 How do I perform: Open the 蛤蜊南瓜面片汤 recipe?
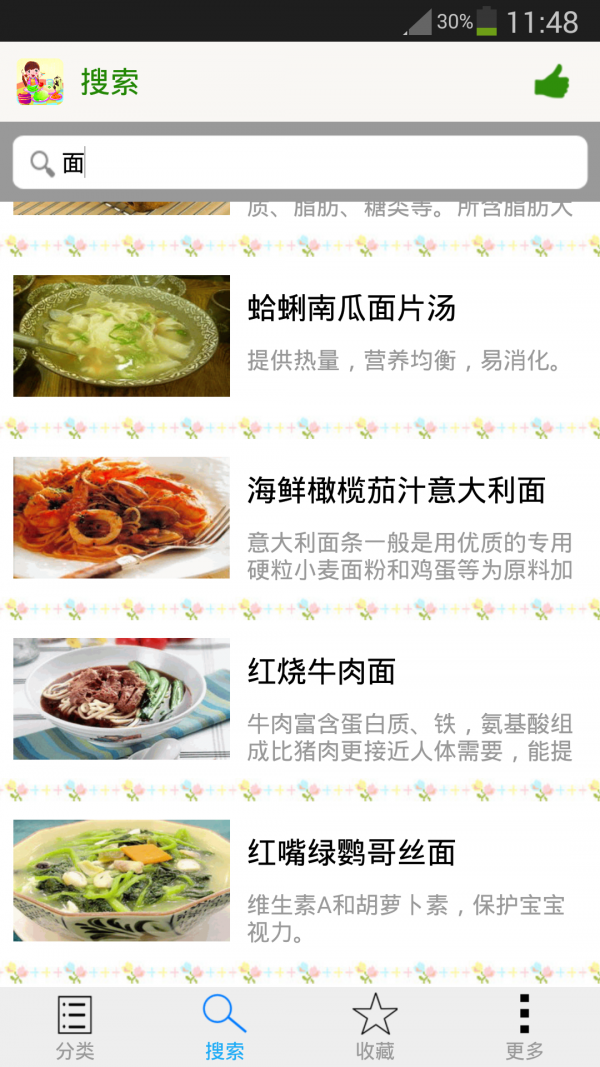300,335
